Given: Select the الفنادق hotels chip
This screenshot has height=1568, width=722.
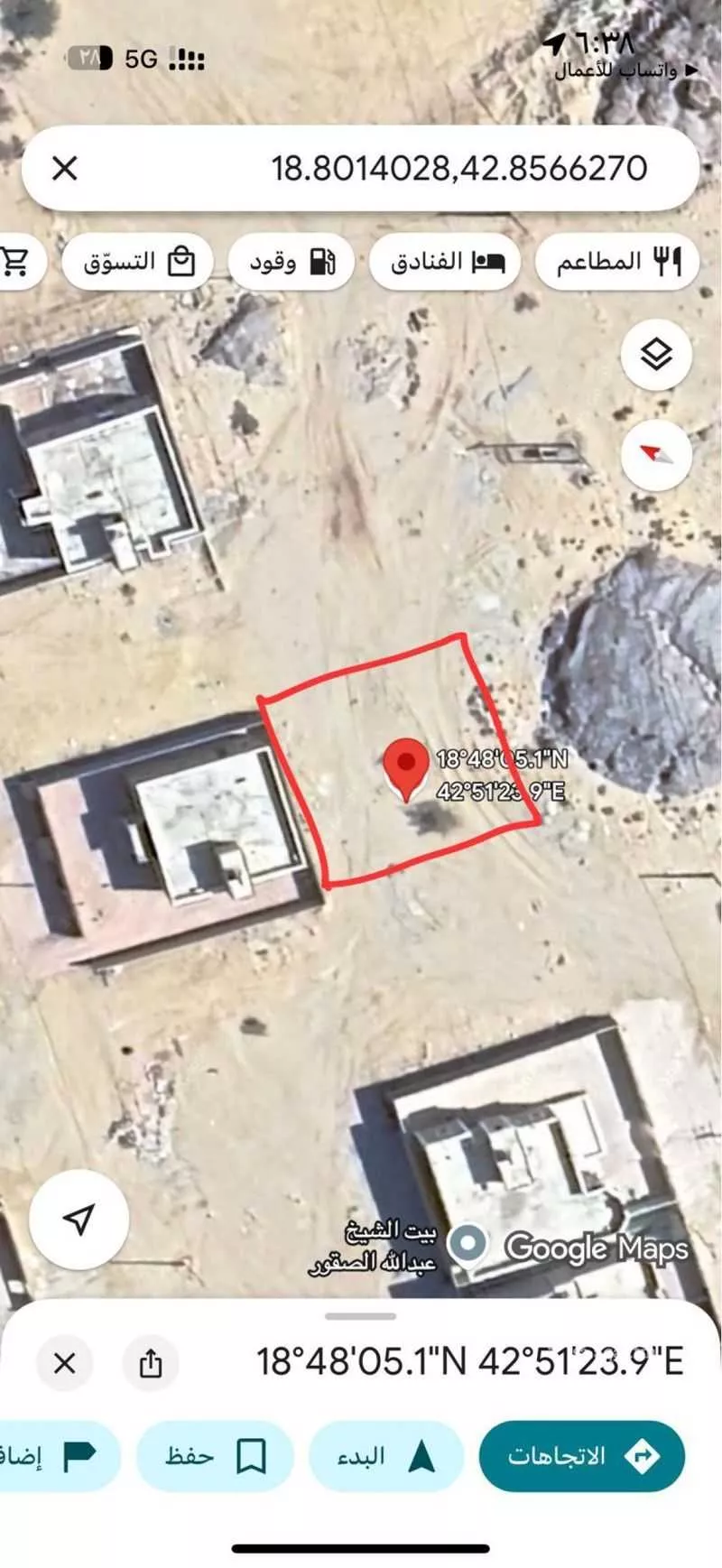Looking at the screenshot, I should (x=445, y=263).
